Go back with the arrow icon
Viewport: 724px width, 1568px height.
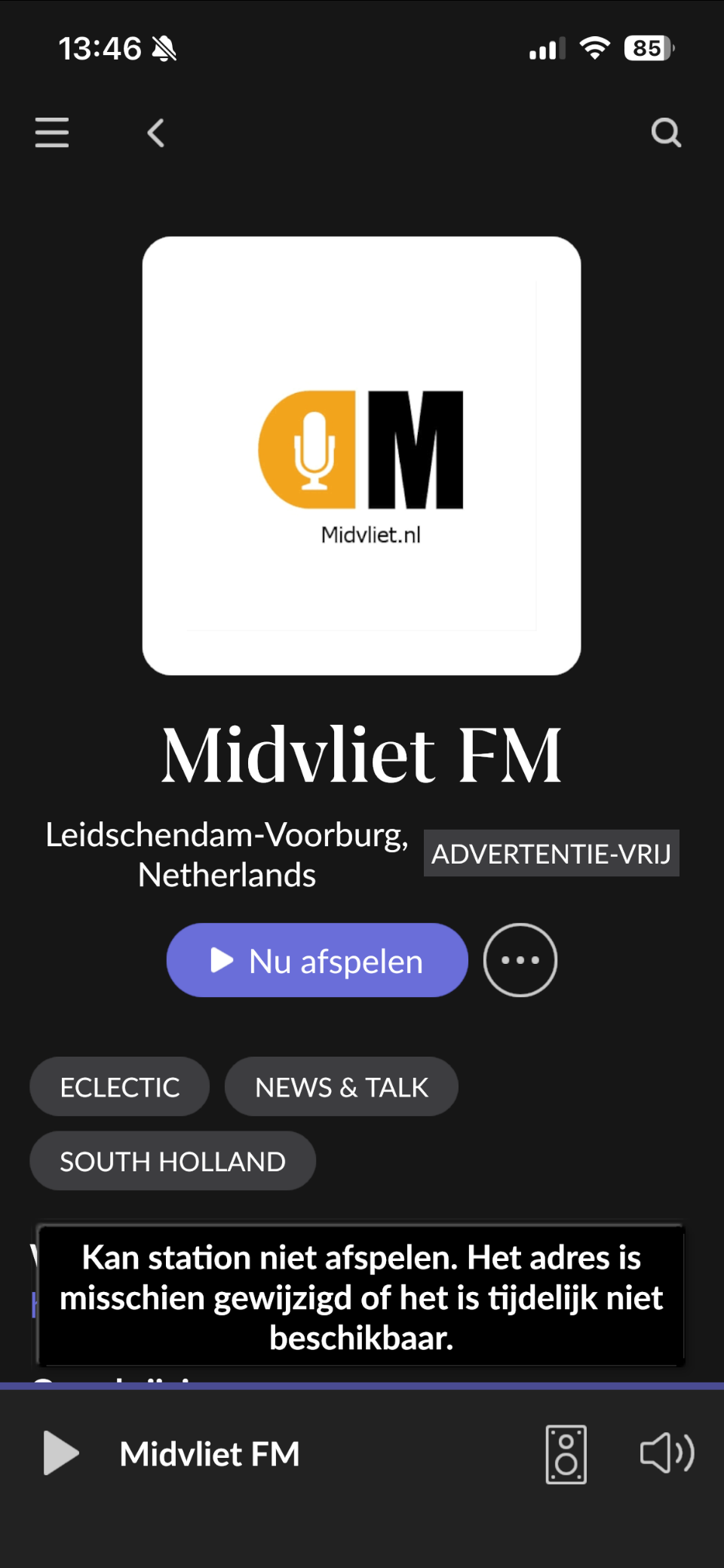(155, 133)
